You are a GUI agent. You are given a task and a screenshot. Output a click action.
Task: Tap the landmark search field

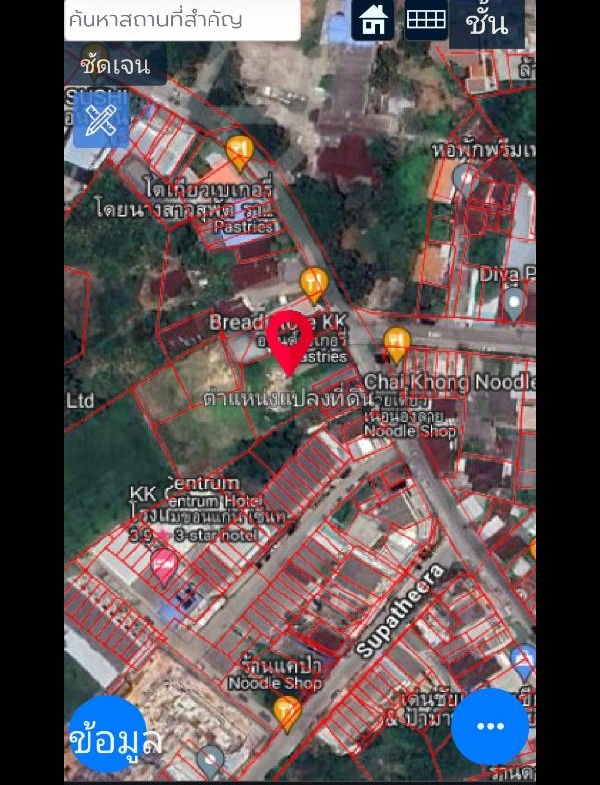pyautogui.click(x=182, y=20)
